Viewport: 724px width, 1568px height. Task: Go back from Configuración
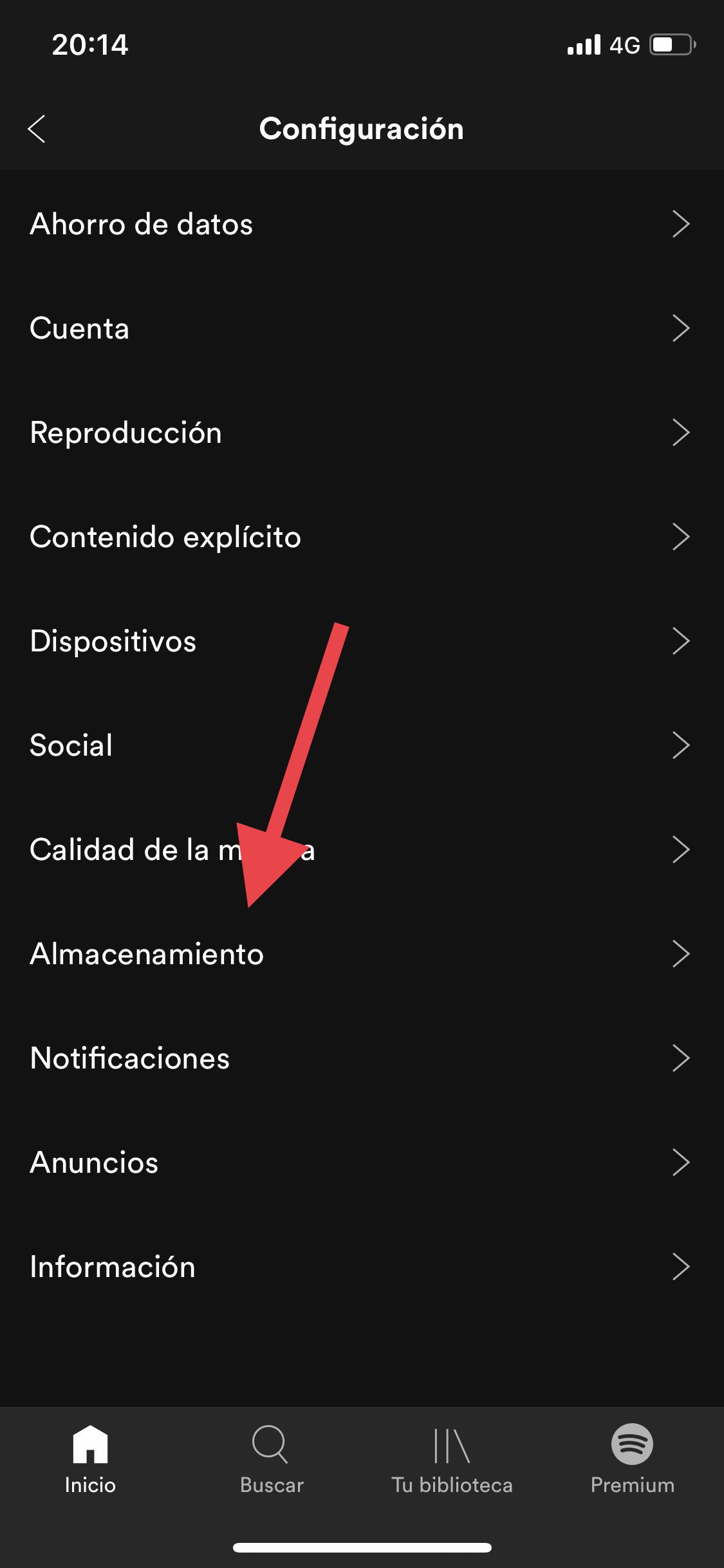[x=37, y=129]
